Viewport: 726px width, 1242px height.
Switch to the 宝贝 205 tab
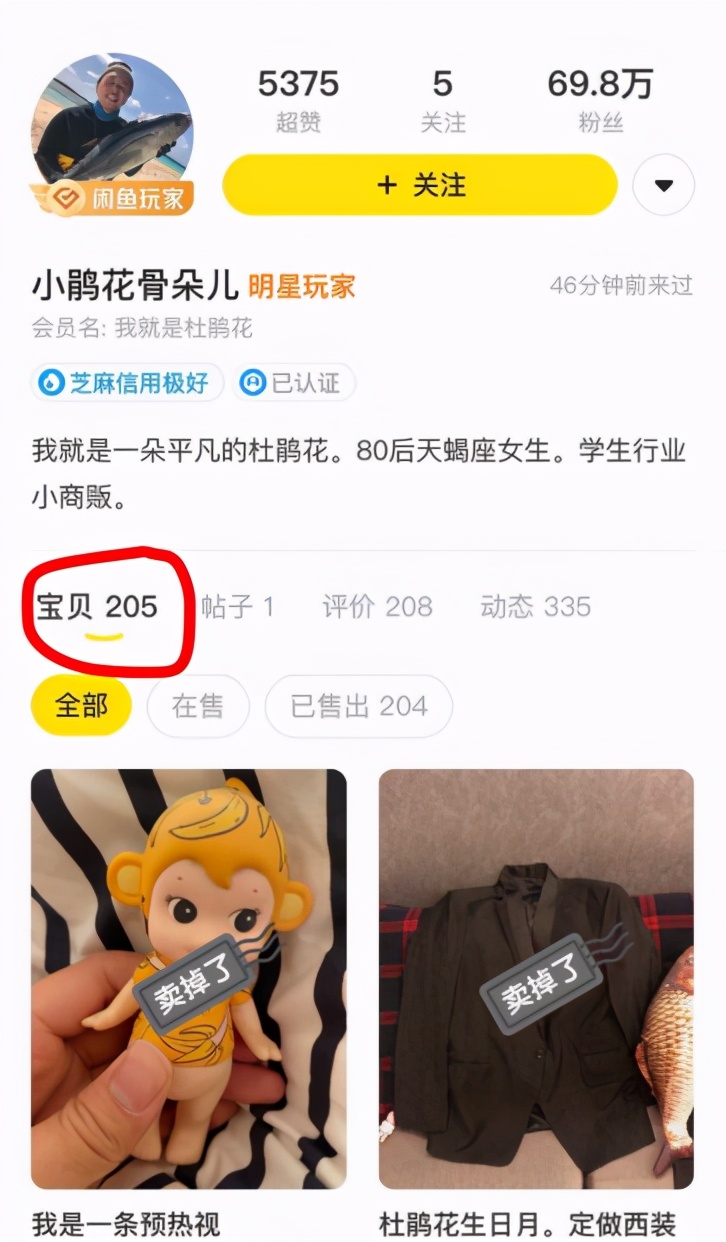pyautogui.click(x=97, y=606)
